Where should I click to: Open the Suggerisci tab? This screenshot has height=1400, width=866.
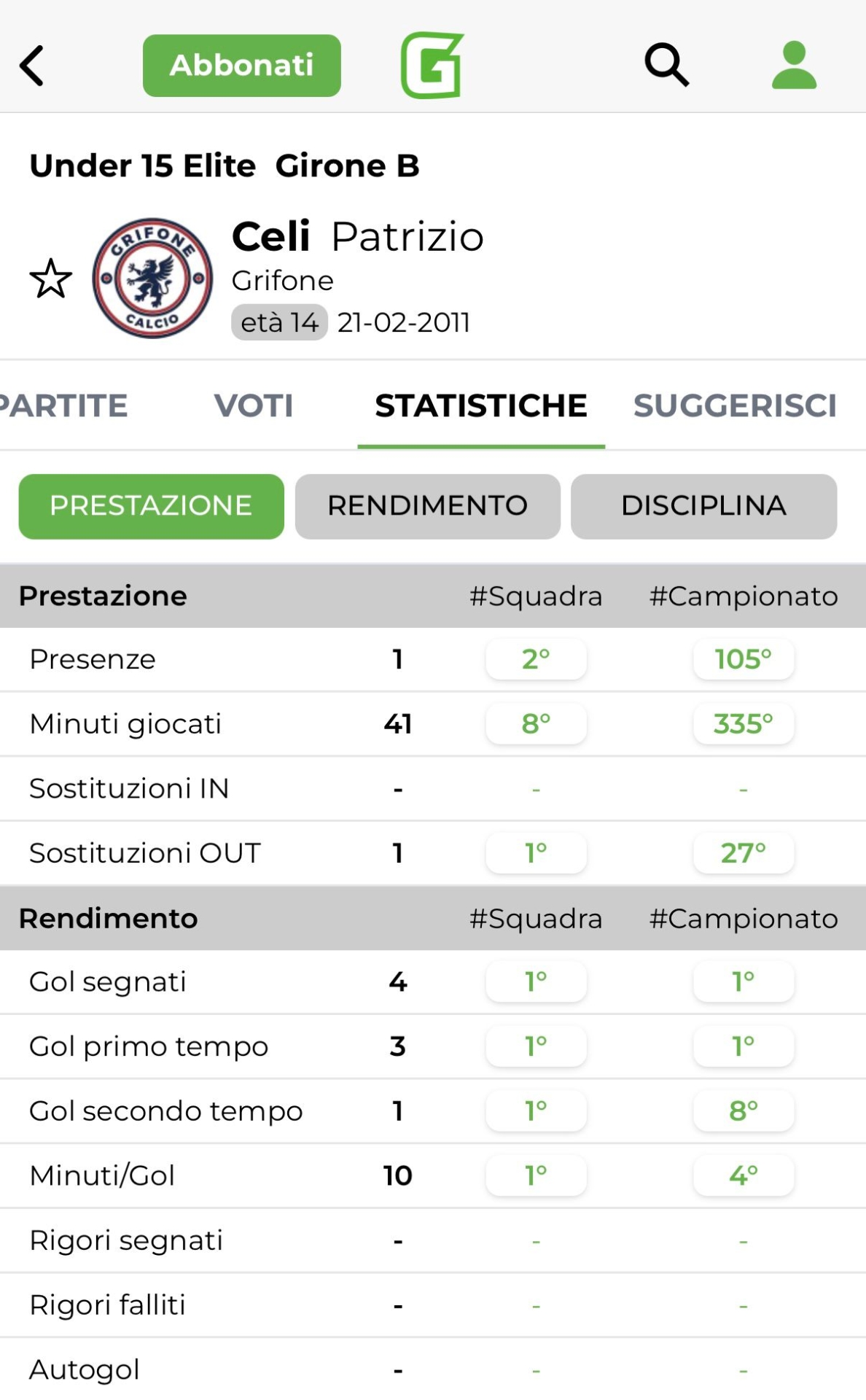point(735,406)
